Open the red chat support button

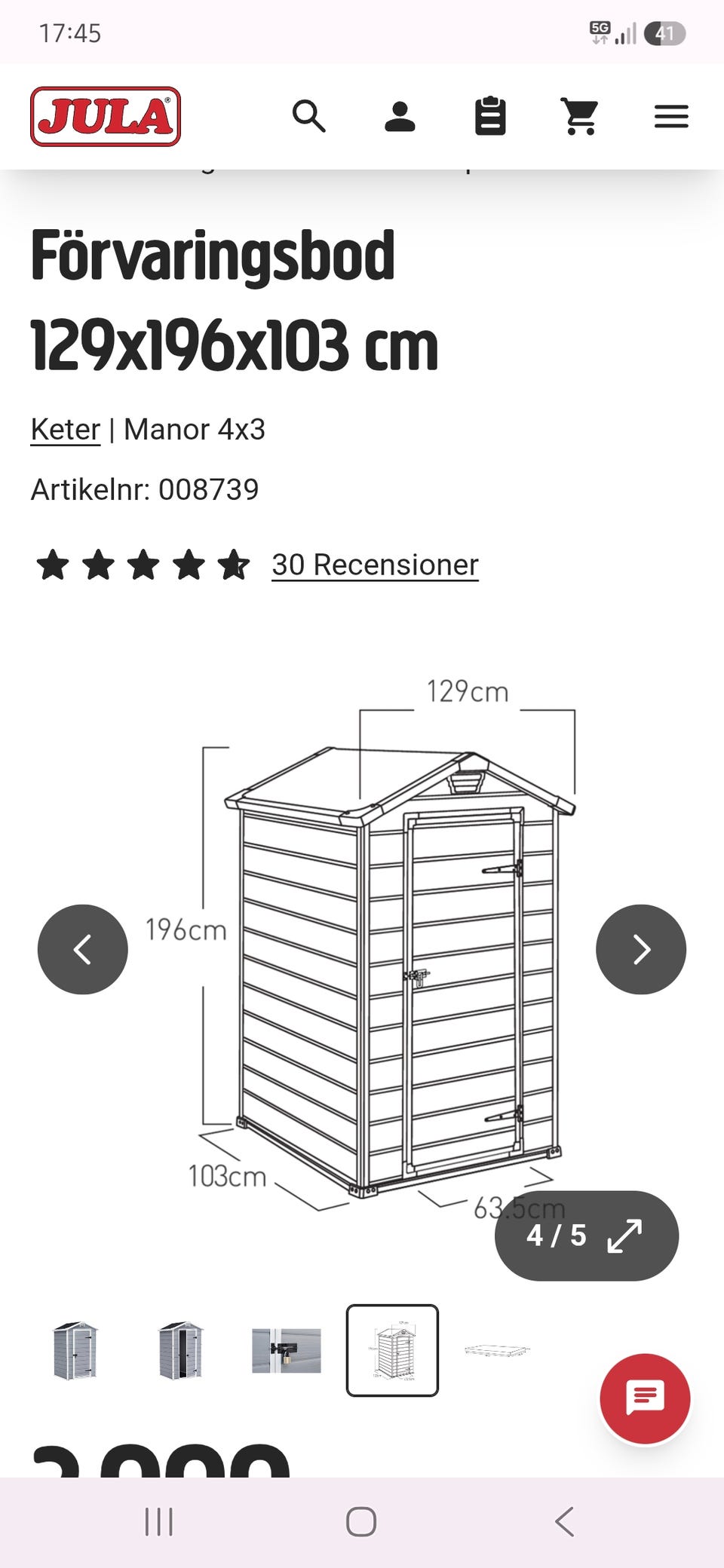[645, 1398]
